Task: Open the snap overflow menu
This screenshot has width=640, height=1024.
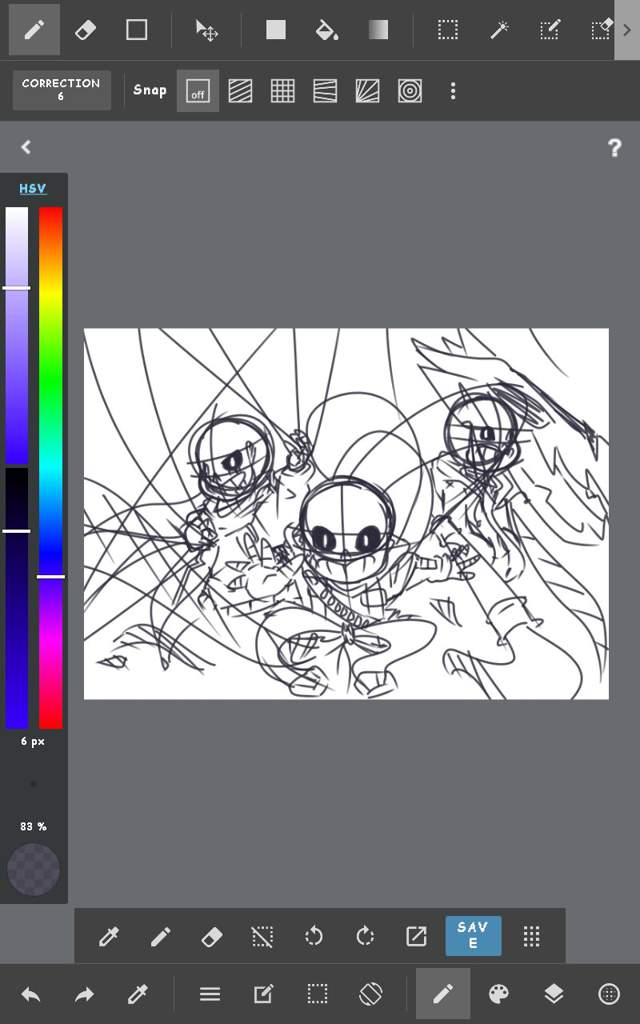Action: tap(453, 91)
